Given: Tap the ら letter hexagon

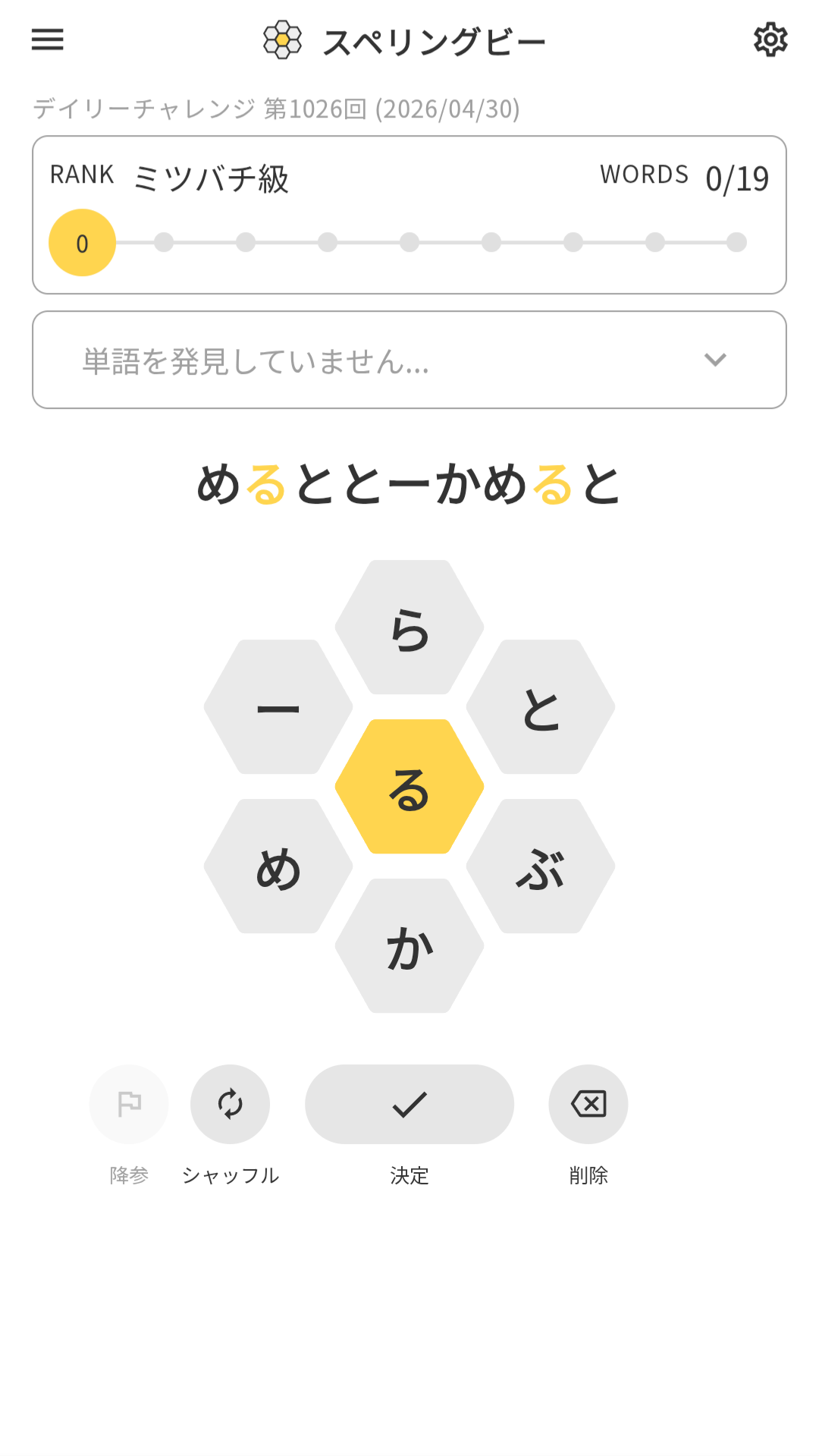Looking at the screenshot, I should coord(409,627).
